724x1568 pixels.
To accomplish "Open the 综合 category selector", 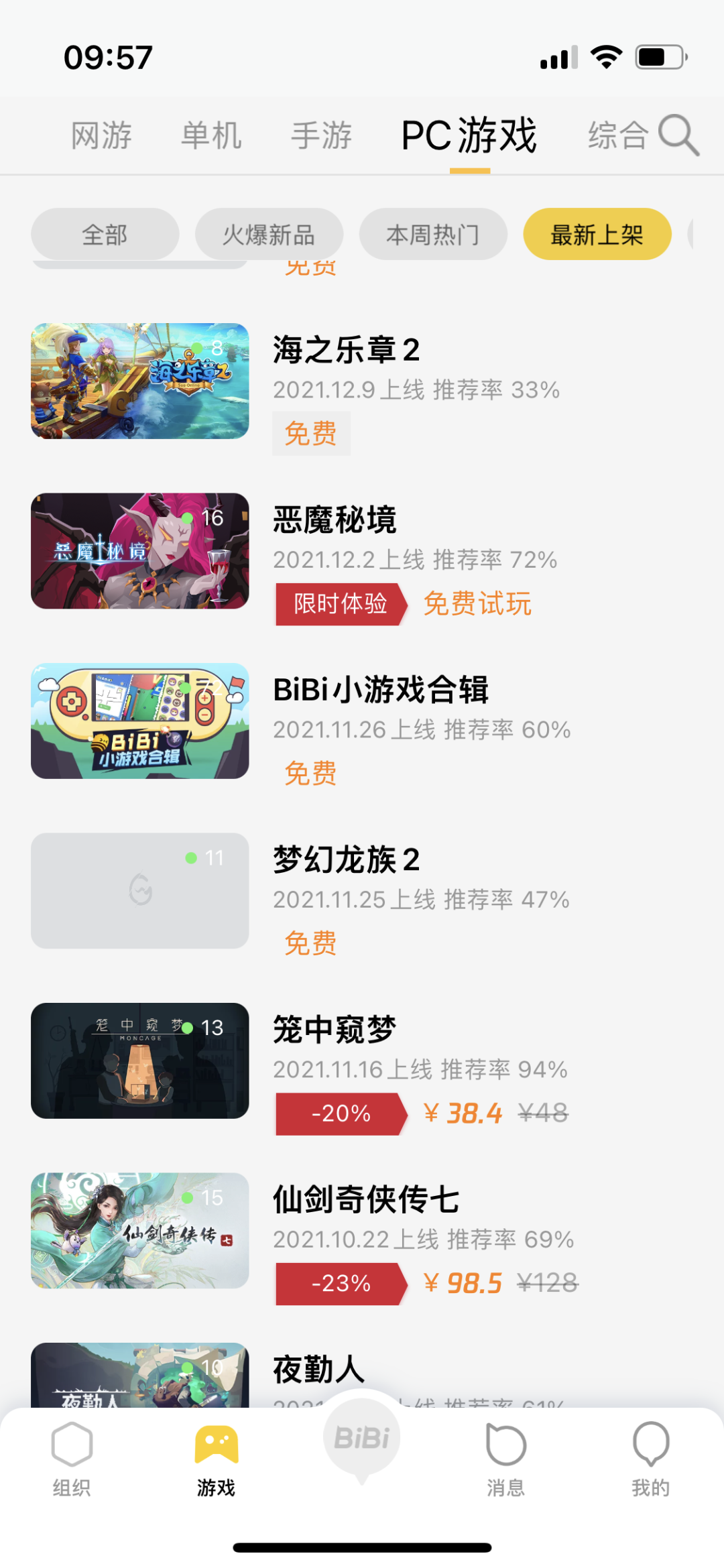I will [x=617, y=135].
